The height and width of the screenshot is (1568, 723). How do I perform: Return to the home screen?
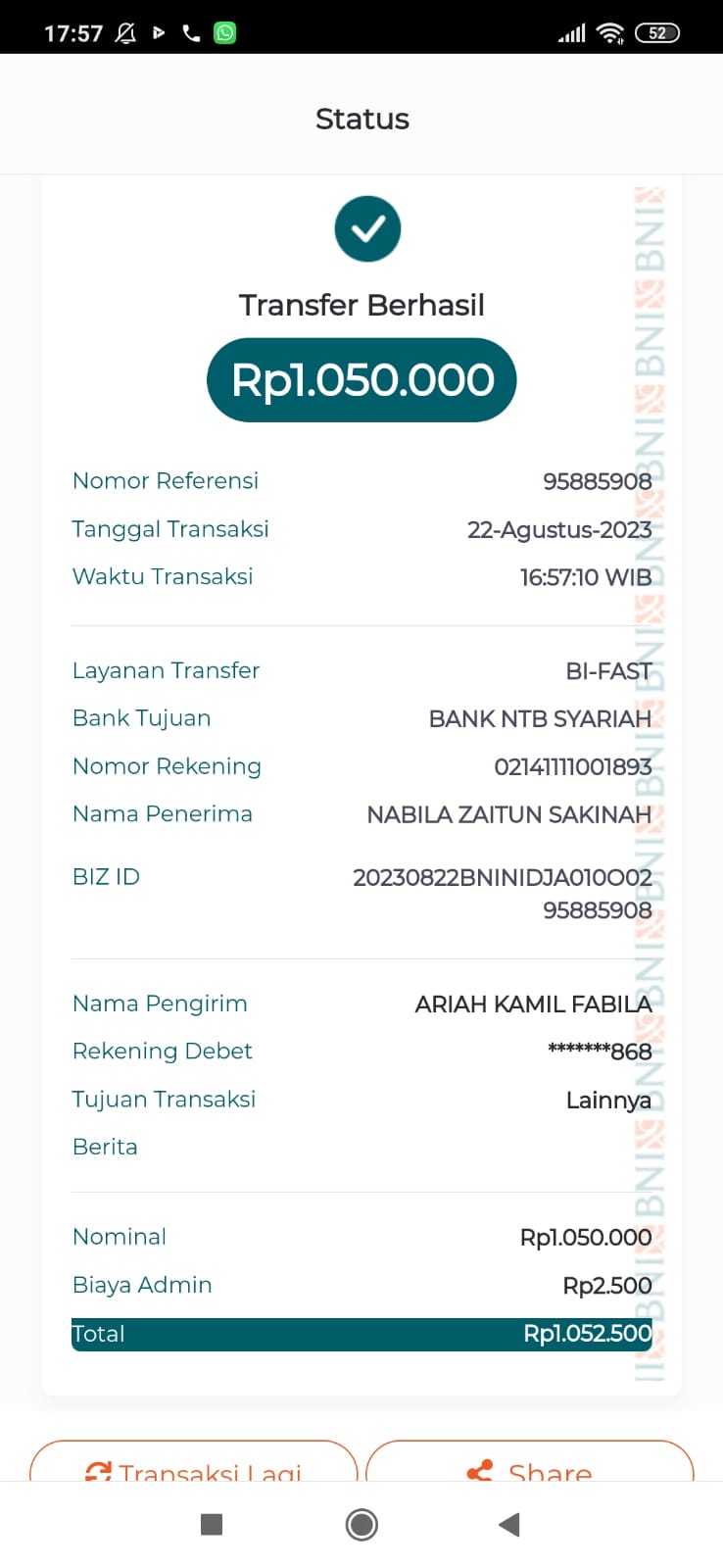point(361,1524)
